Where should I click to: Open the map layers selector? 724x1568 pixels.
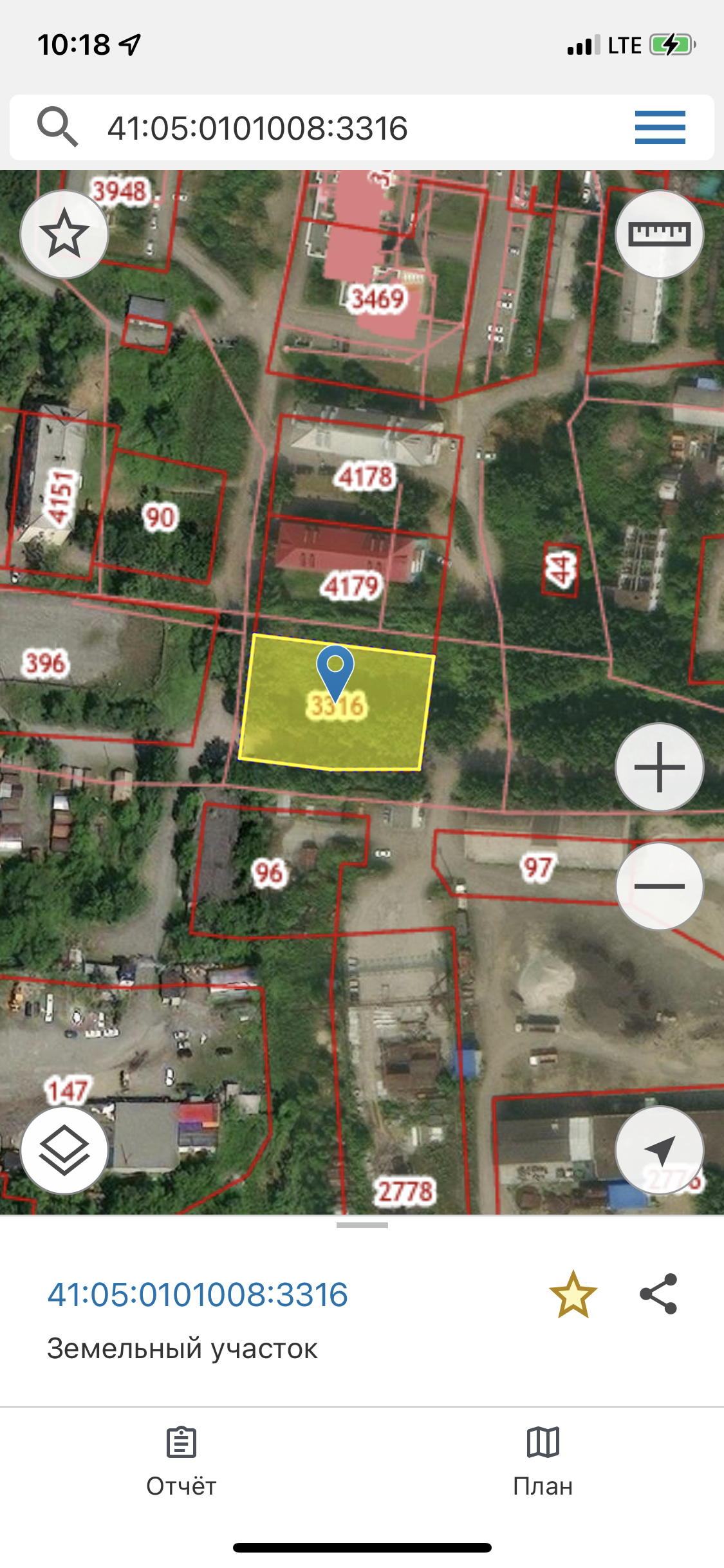[64, 1150]
